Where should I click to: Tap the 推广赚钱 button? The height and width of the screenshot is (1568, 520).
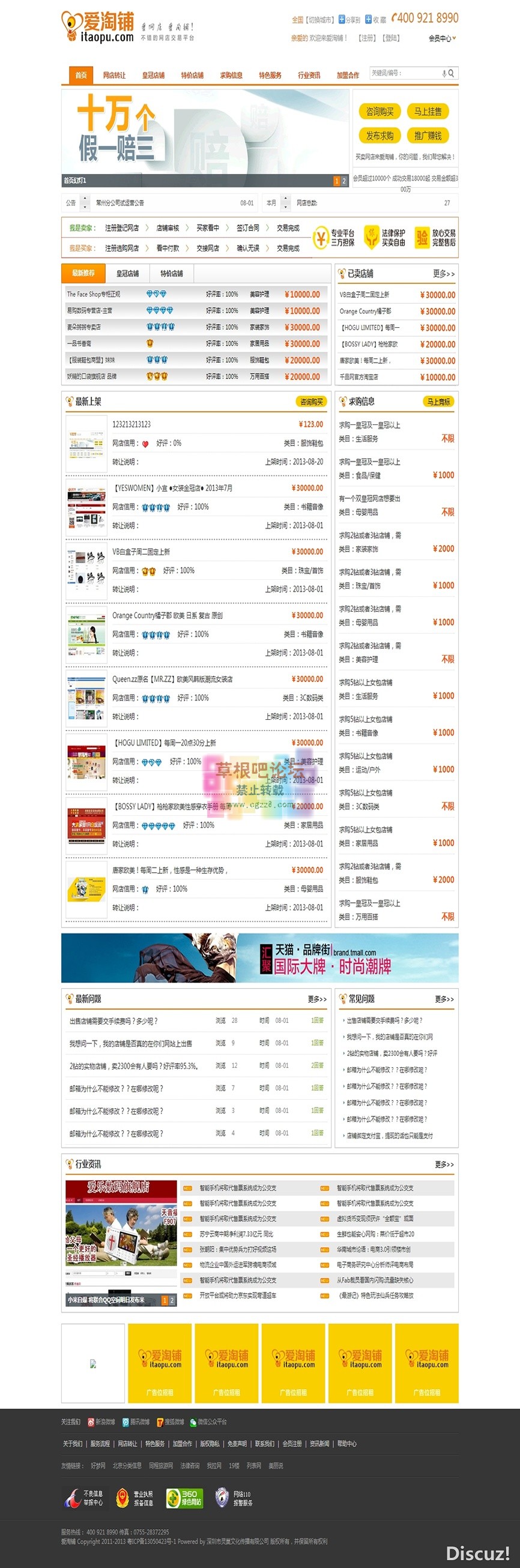pyautogui.click(x=428, y=136)
